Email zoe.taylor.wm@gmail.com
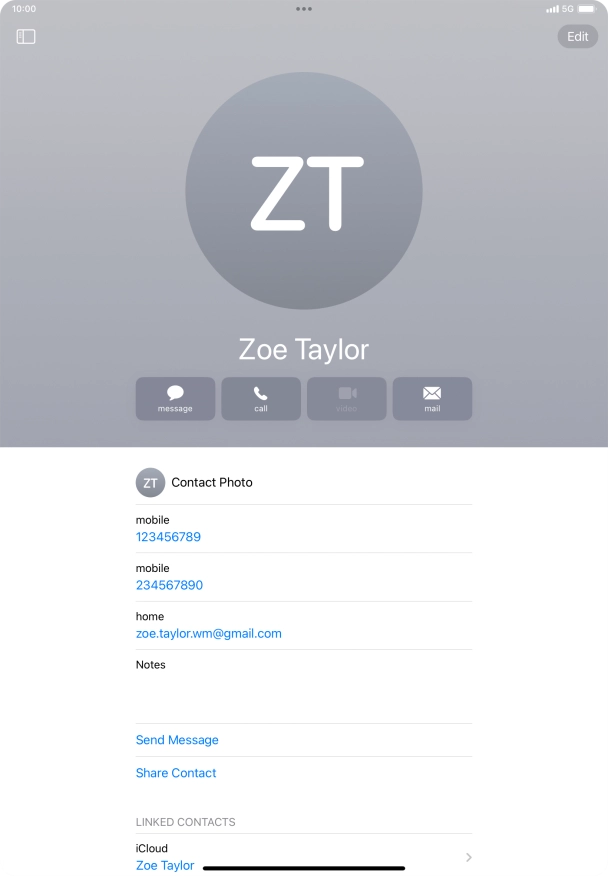Screen dimensions: 608x876 click(208, 633)
